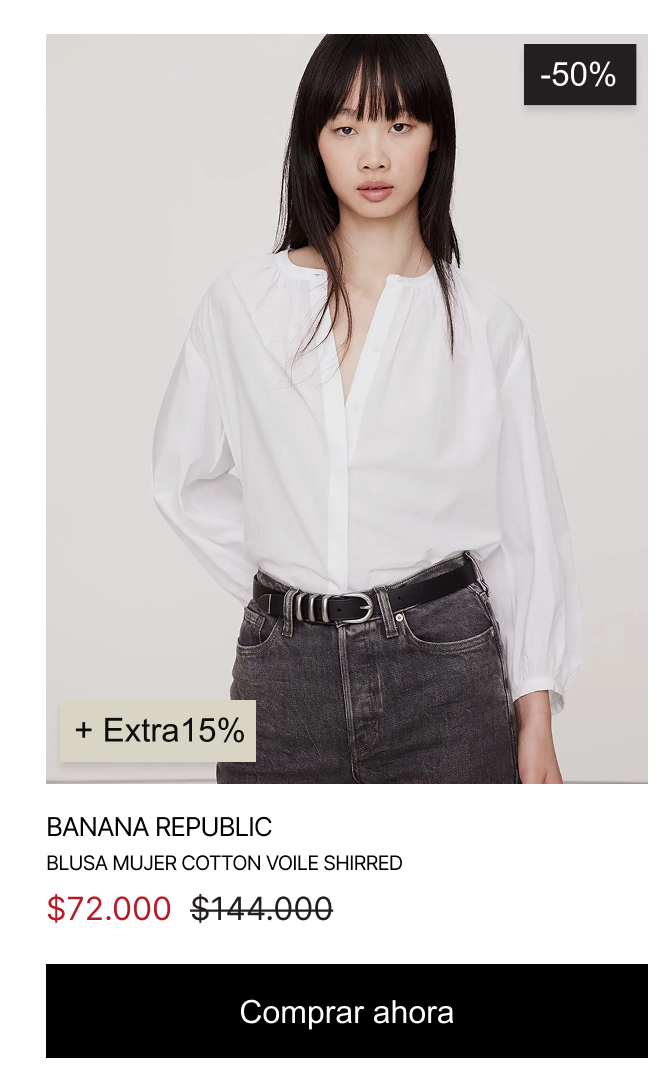
Task: Open the Banana Republic blouse product photo
Action: (x=347, y=408)
